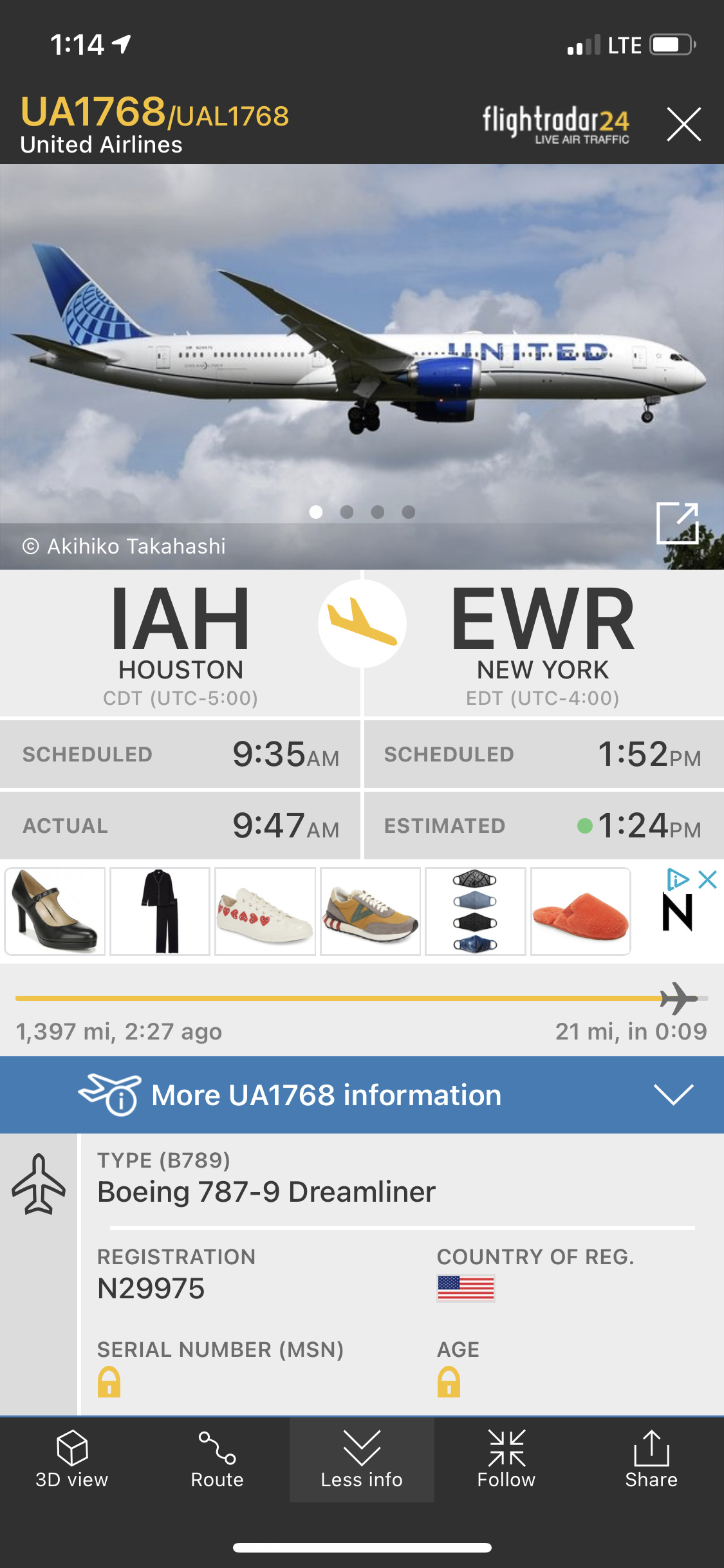
Task: Open the 3D view
Action: tap(72, 1459)
